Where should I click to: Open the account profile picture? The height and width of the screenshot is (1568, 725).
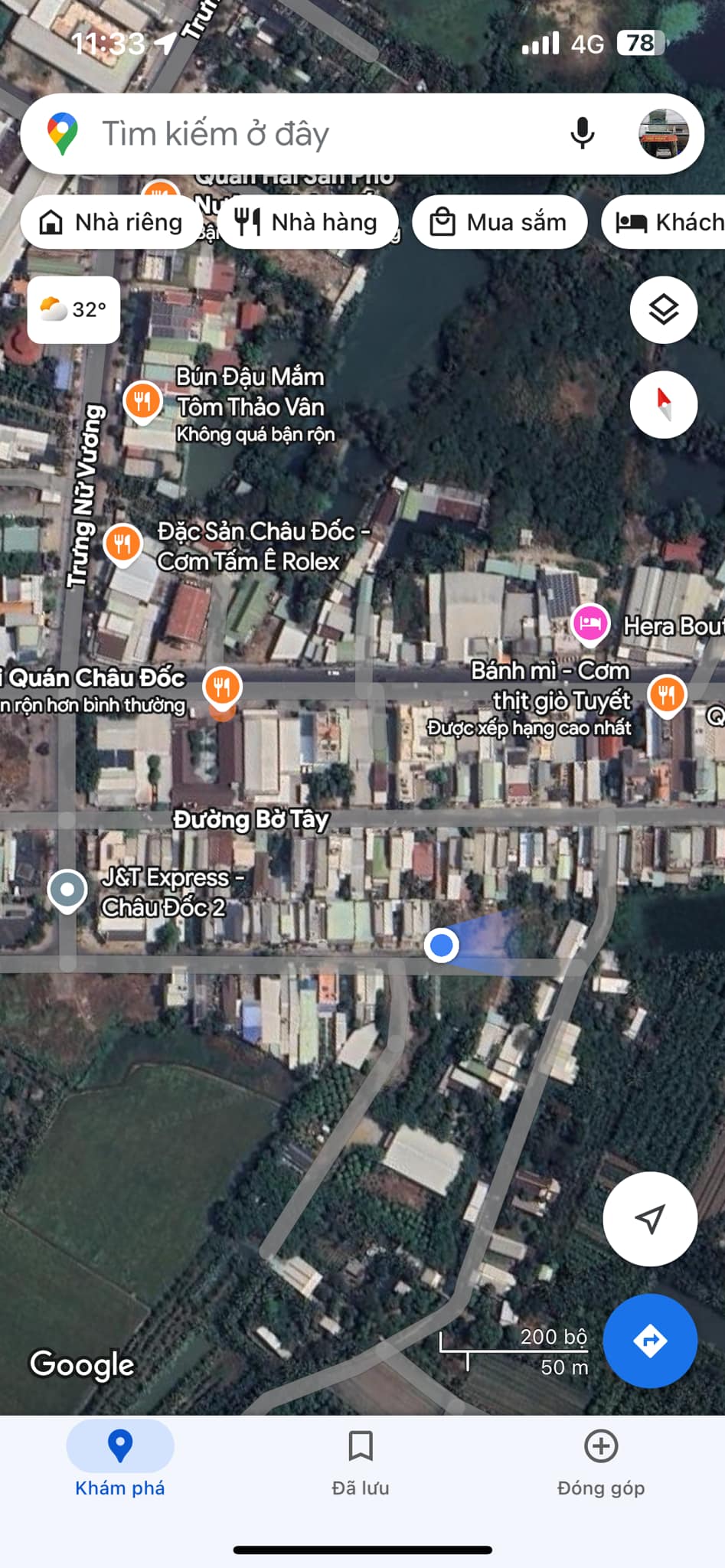pos(663,134)
